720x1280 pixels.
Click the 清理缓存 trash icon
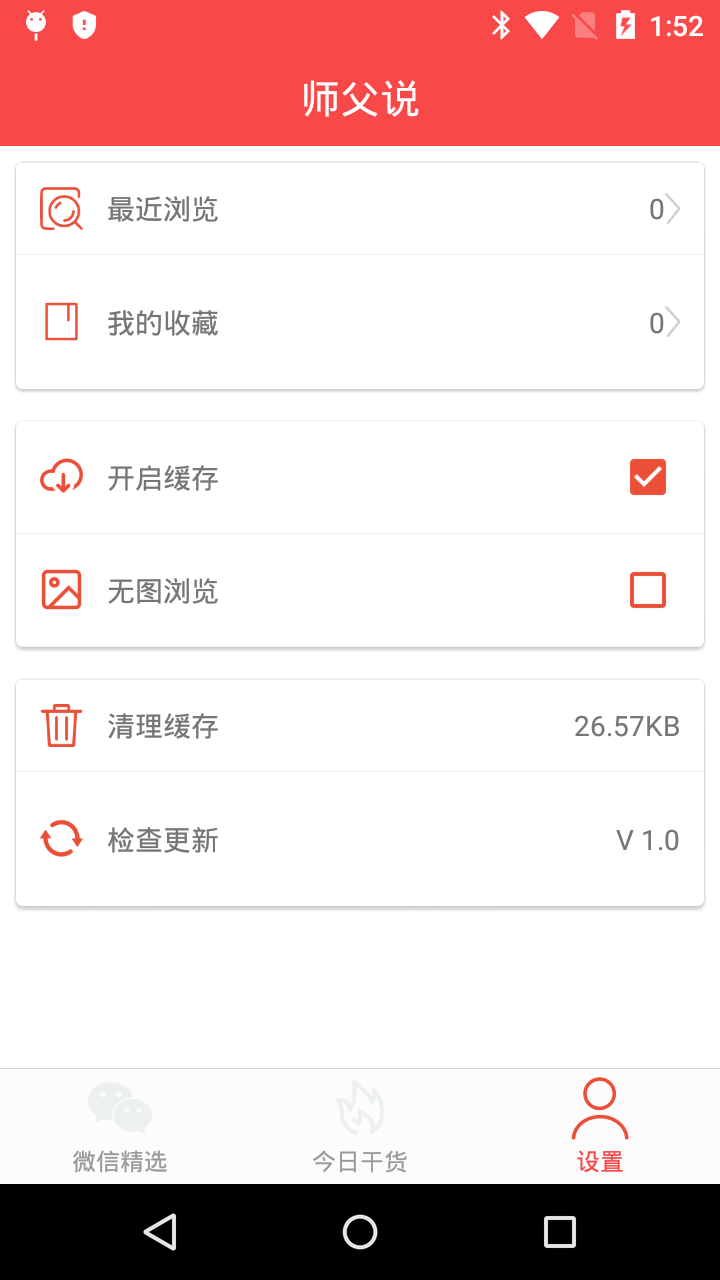(x=61, y=727)
